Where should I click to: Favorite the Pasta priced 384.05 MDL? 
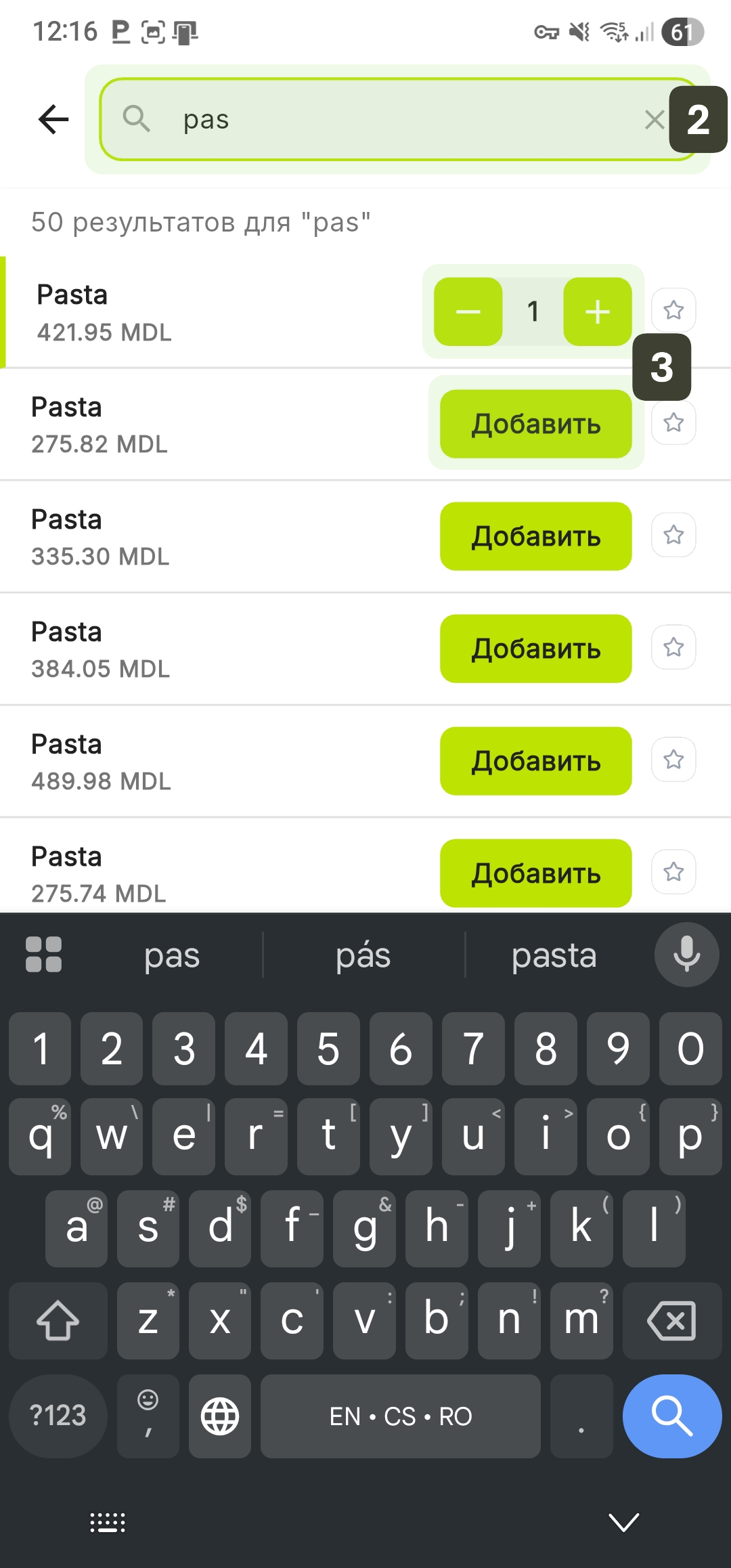pyautogui.click(x=673, y=647)
